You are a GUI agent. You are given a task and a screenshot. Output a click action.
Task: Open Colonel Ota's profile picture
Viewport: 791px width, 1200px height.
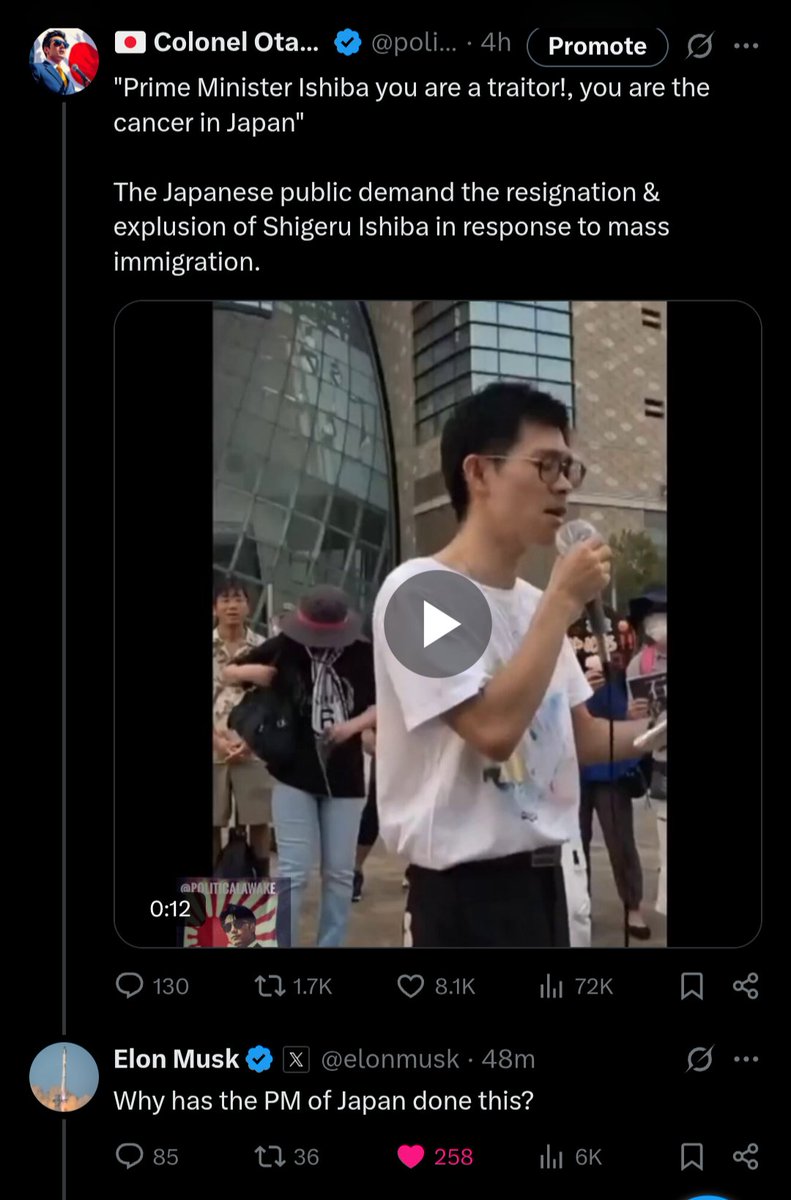66,60
